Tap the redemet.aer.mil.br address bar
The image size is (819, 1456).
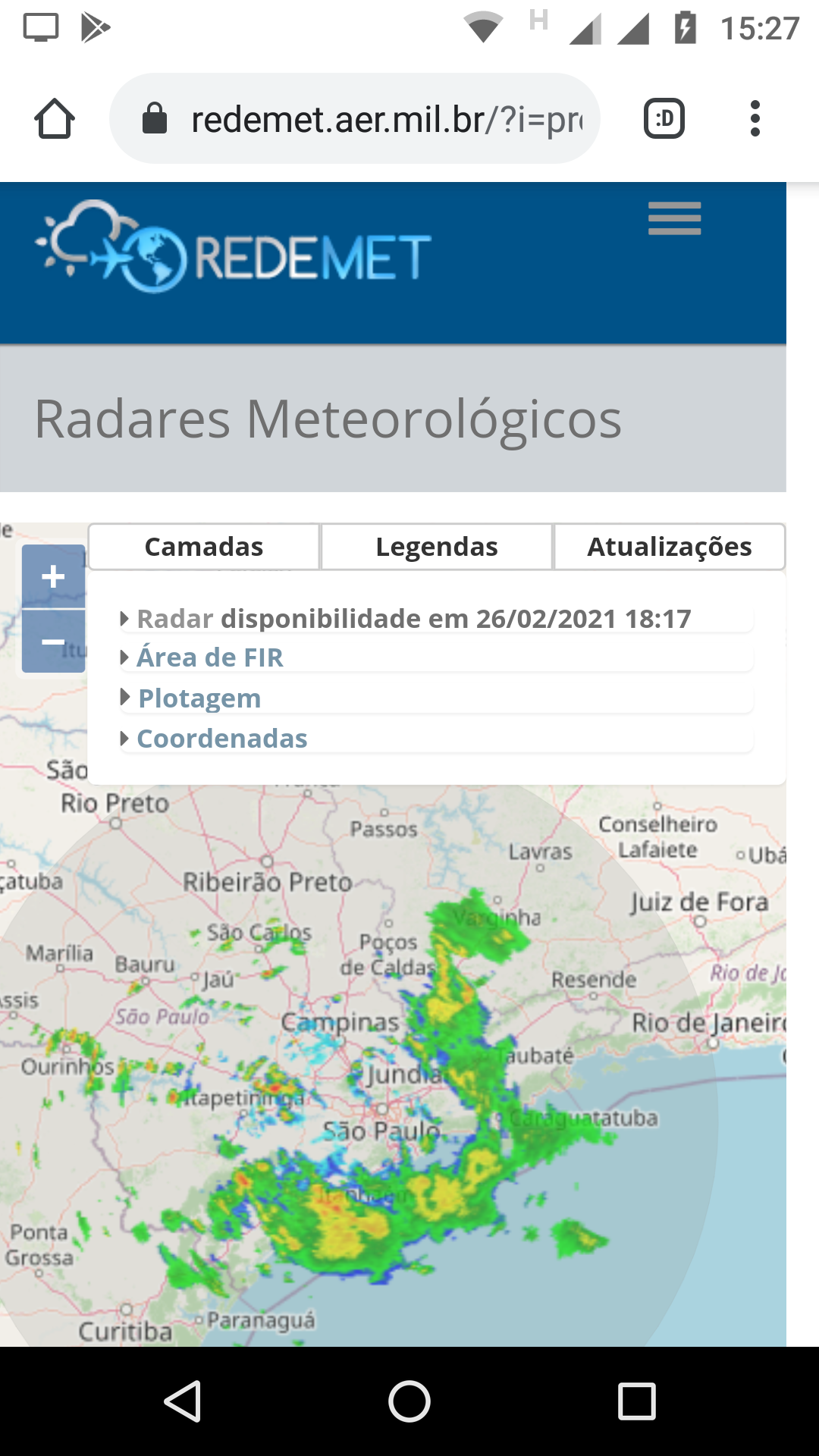pyautogui.click(x=355, y=118)
